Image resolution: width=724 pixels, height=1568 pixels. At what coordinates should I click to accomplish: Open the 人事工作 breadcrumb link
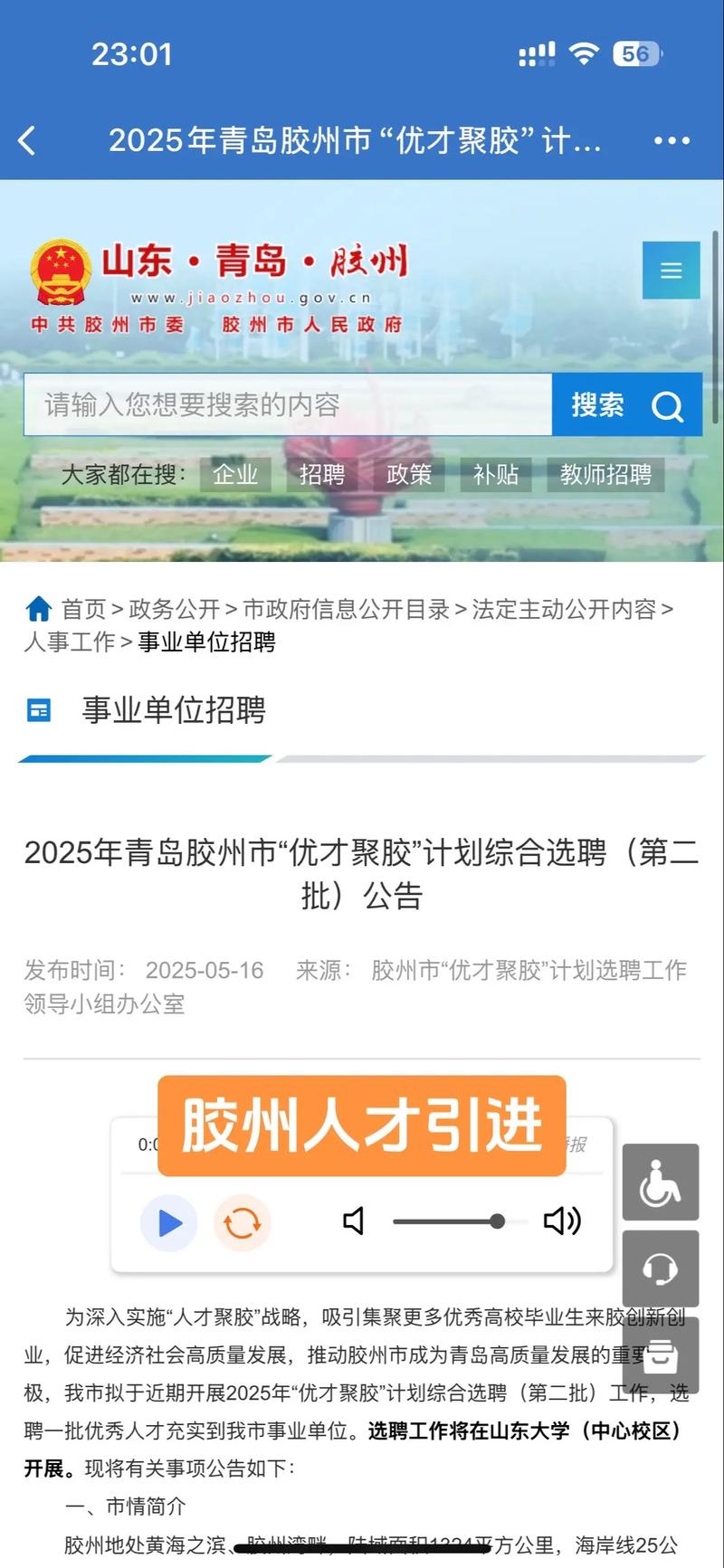click(71, 641)
